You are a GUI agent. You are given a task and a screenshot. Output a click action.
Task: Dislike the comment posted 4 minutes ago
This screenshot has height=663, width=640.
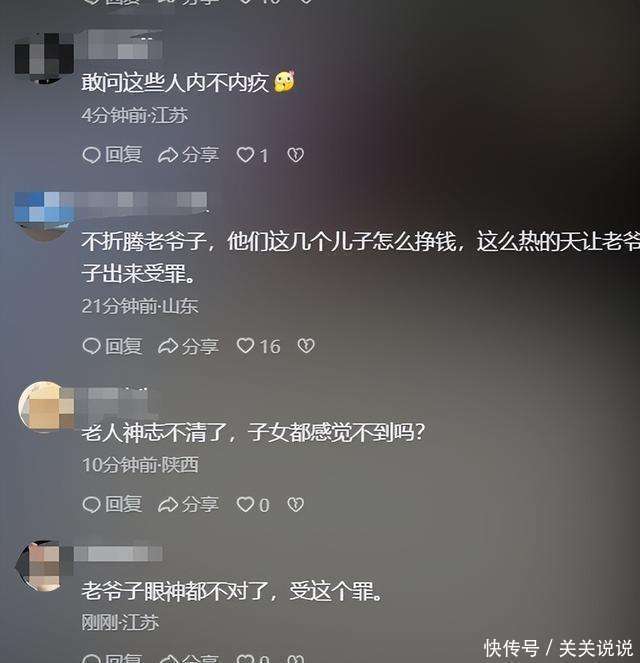pyautogui.click(x=295, y=155)
